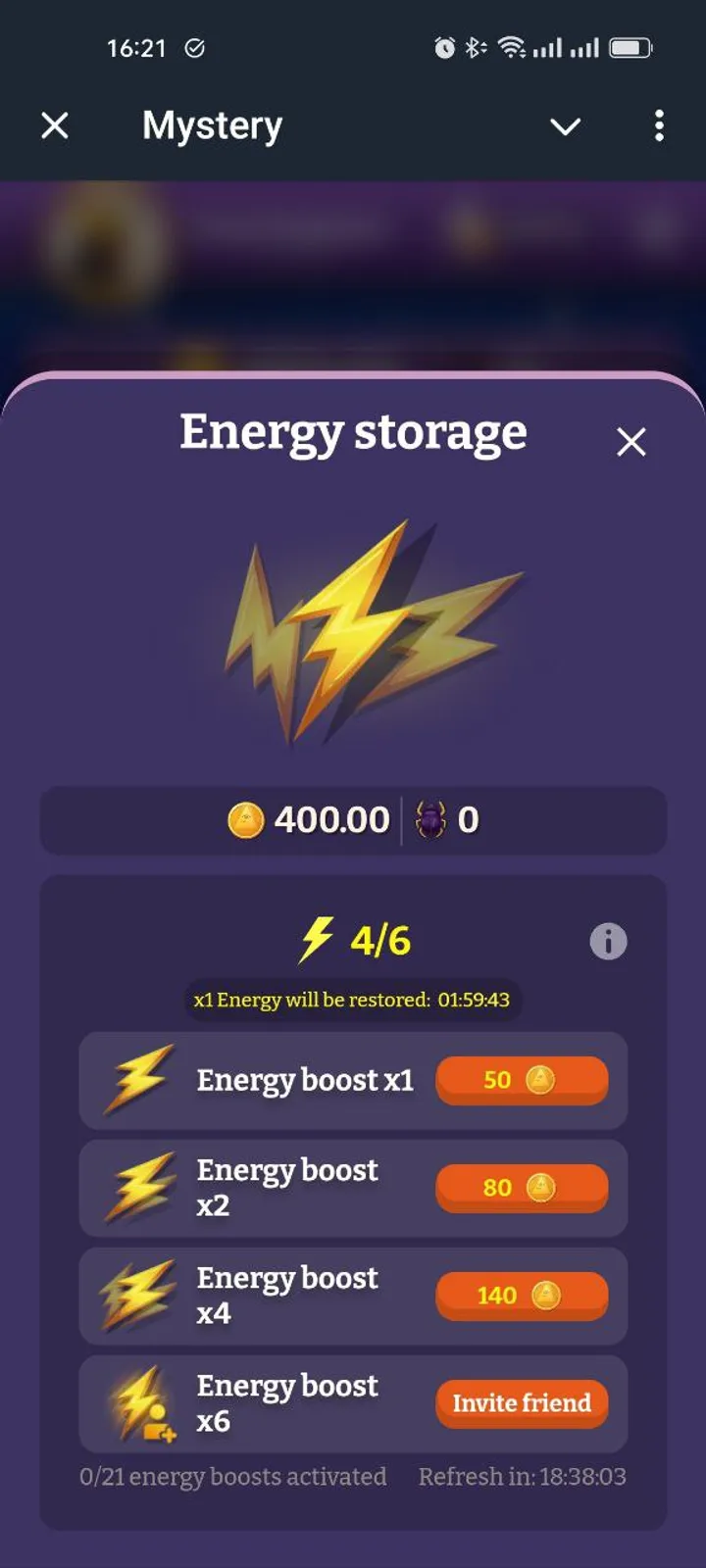Open the three-dot overflow menu
Viewport: 706px width, 1568px height.
point(659,125)
